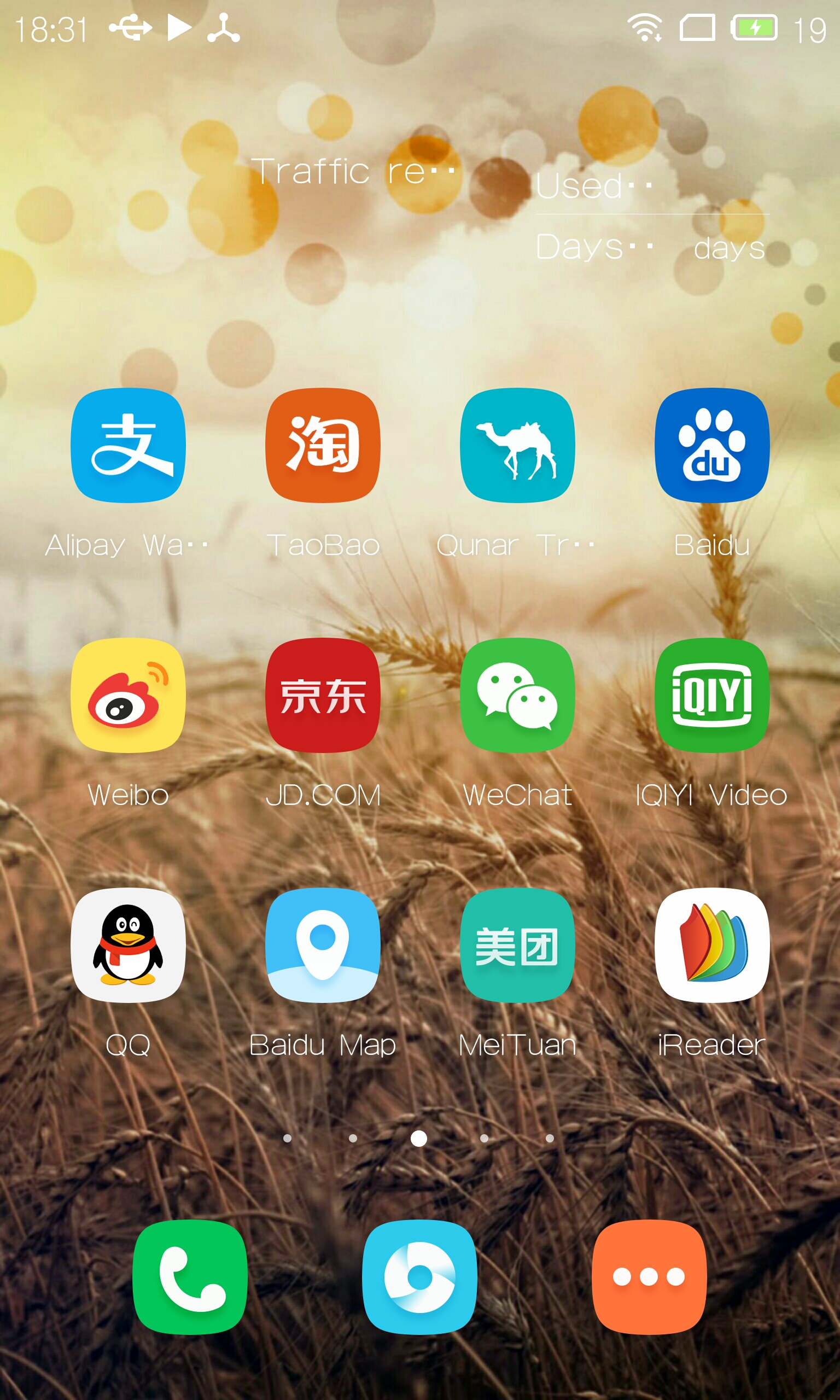Launch the iReader app

pyautogui.click(x=712, y=946)
